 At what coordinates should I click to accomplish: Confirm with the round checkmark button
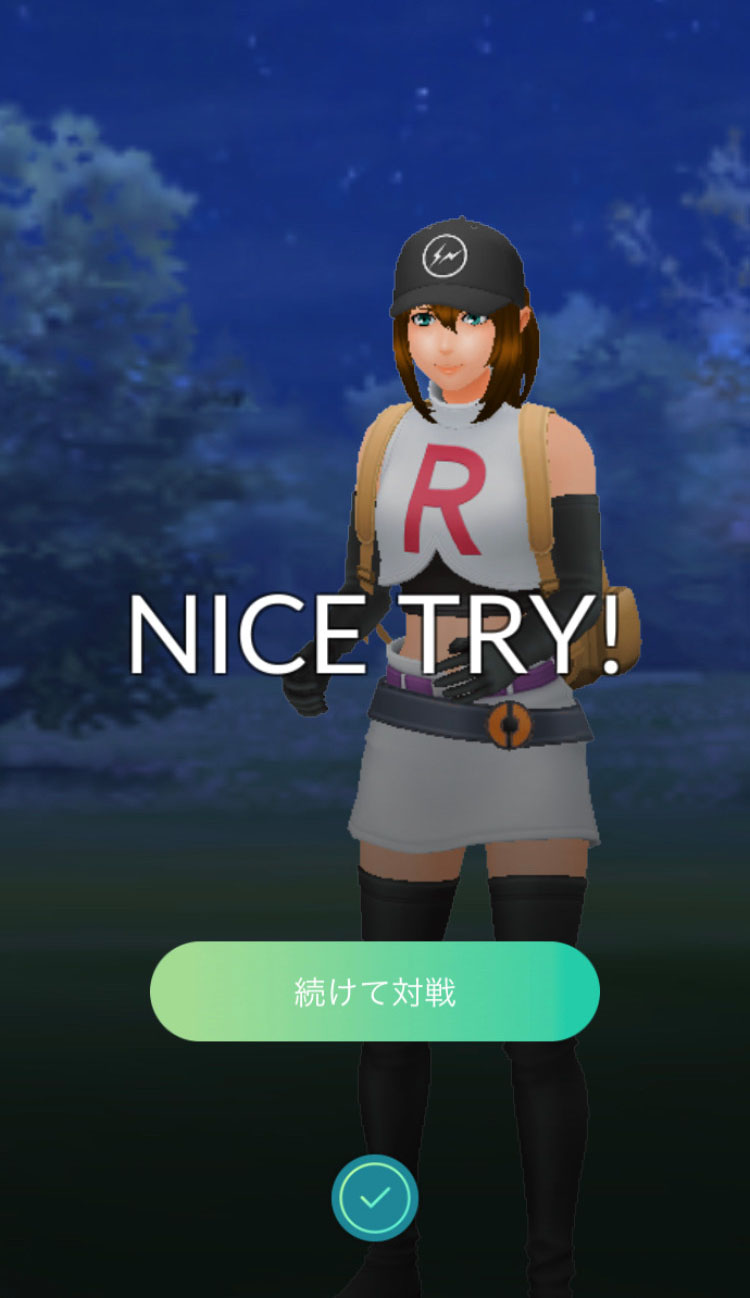pyautogui.click(x=375, y=1198)
